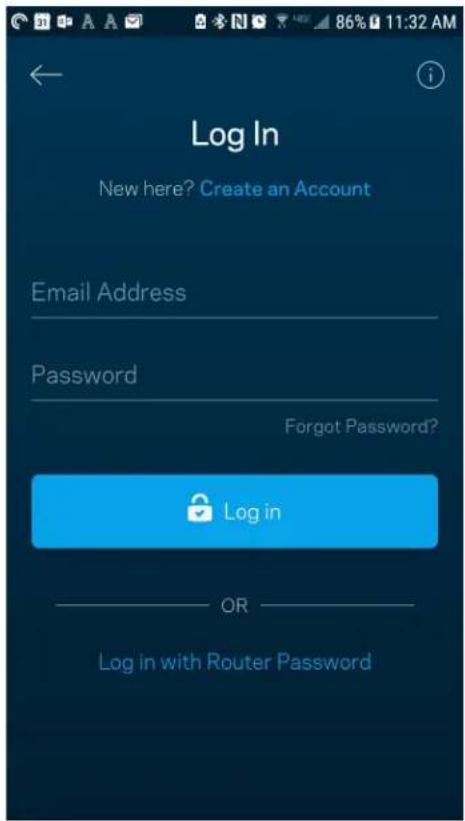Tap the blue Log in button

[x=235, y=512]
